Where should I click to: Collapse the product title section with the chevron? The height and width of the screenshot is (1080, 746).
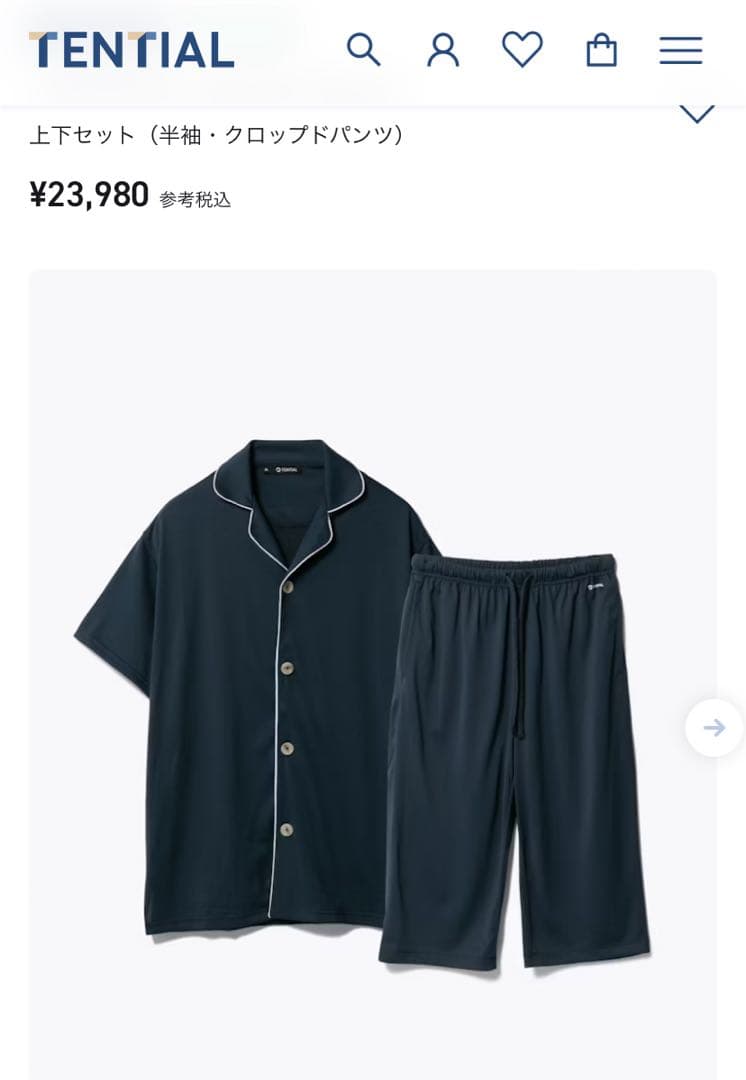click(x=697, y=113)
